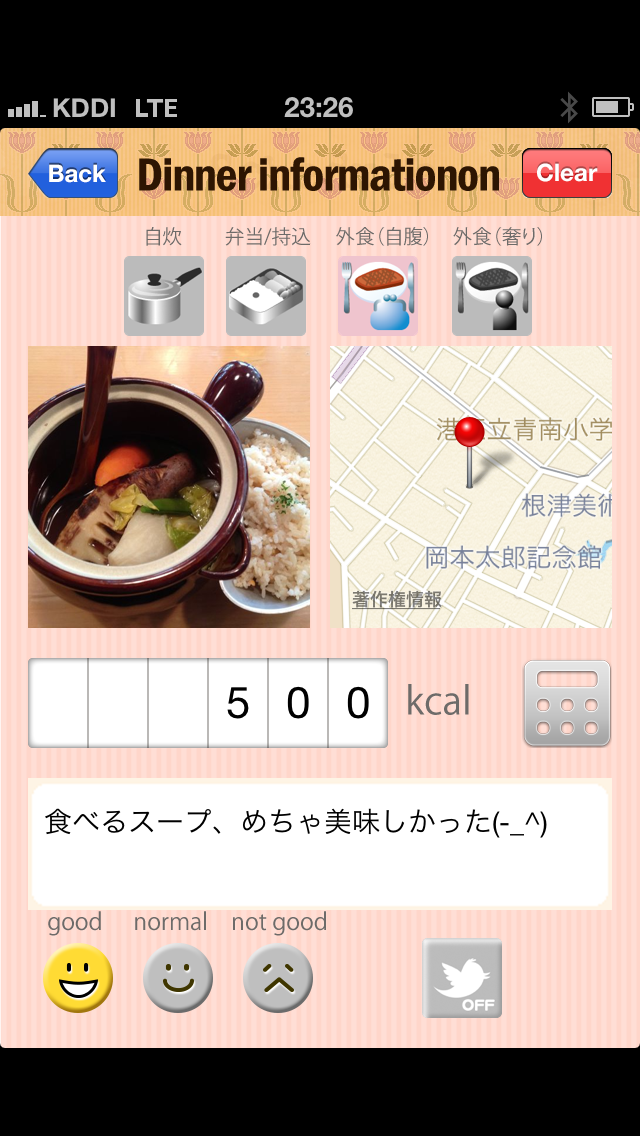Screen dimensions: 640x1136
Task: Open the calculator keypad button
Action: tap(568, 703)
